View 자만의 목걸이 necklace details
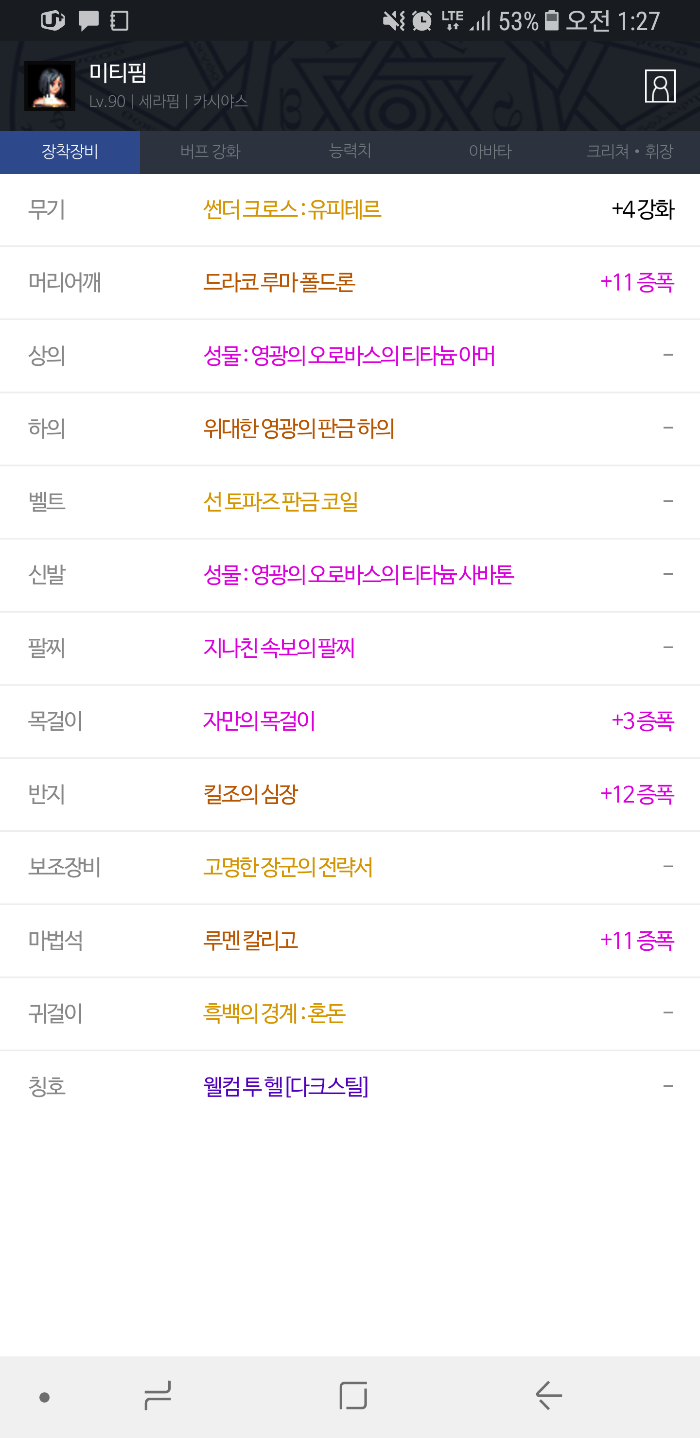The image size is (700, 1438). pos(259,721)
